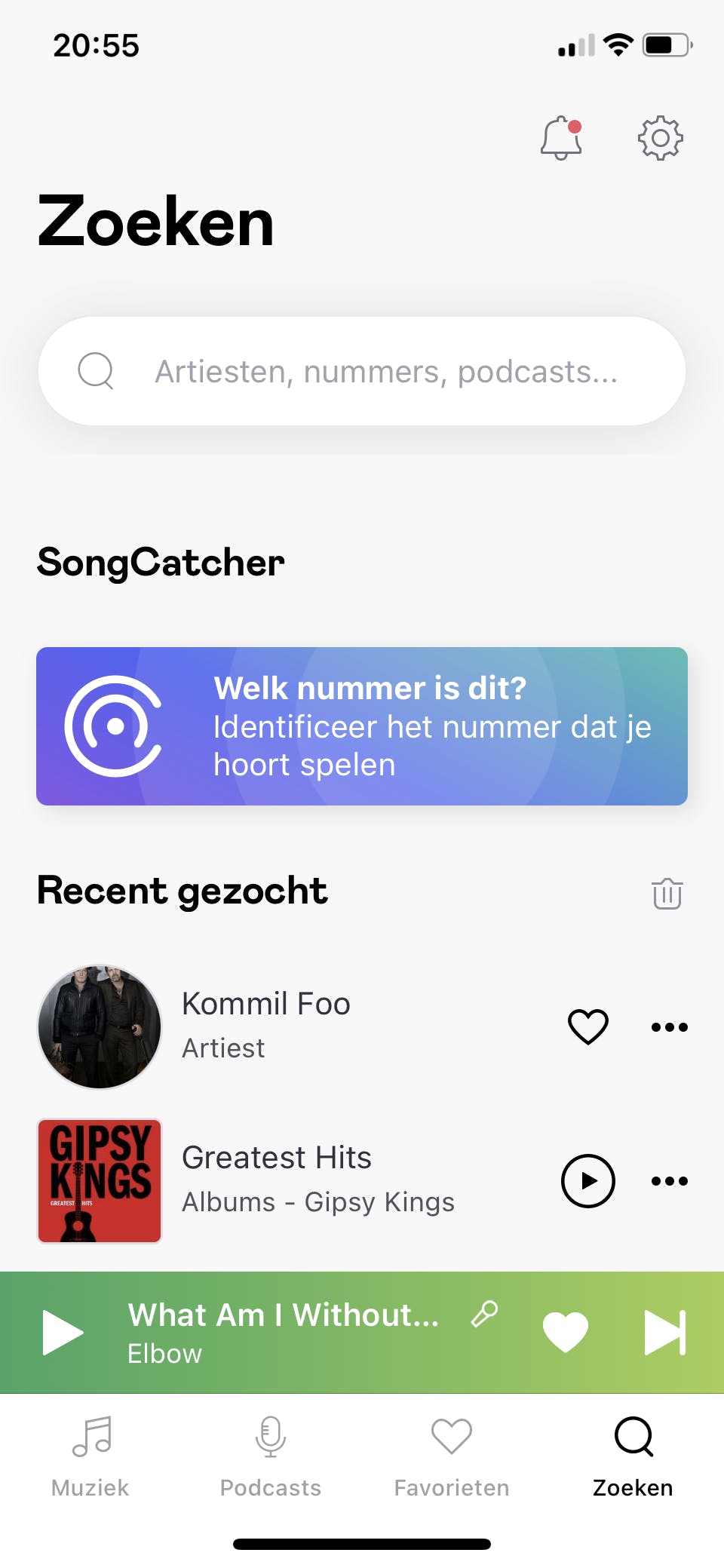Resume playback in the mini player
This screenshot has height=1568, width=724.
click(x=63, y=1332)
